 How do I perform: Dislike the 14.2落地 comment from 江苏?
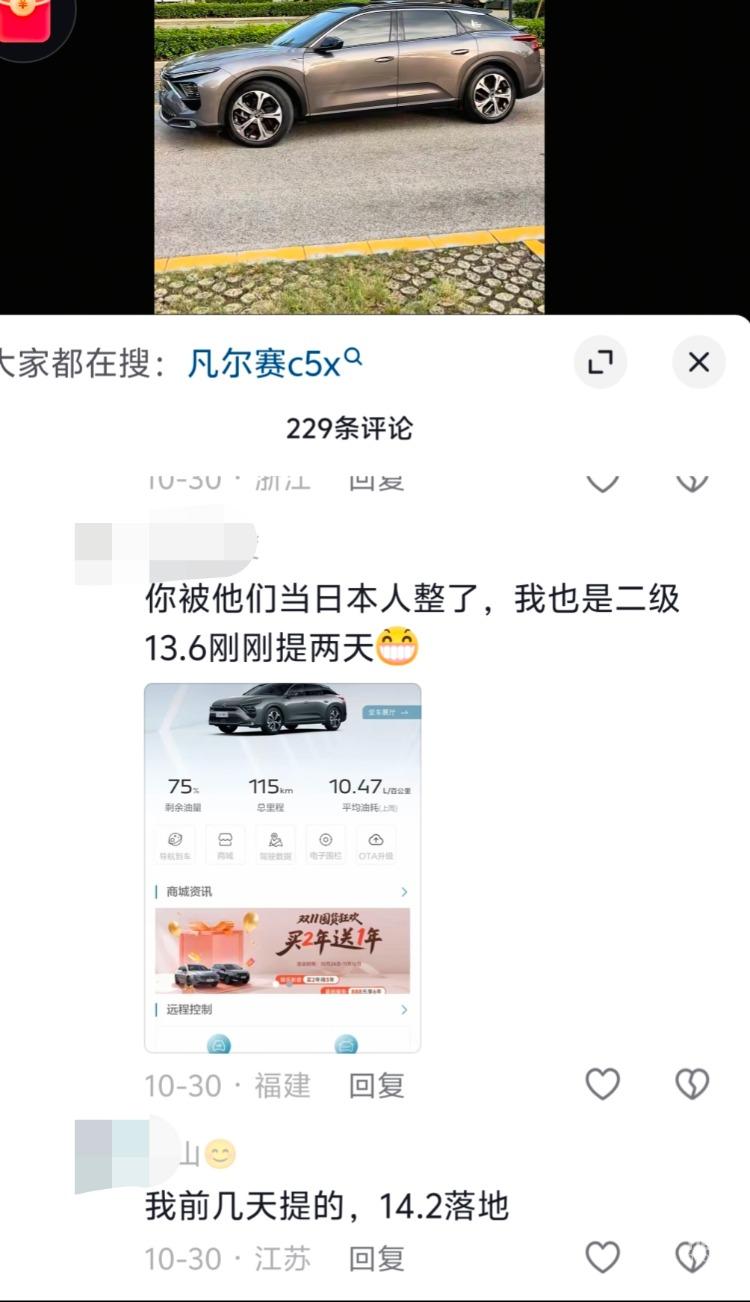click(x=692, y=1257)
